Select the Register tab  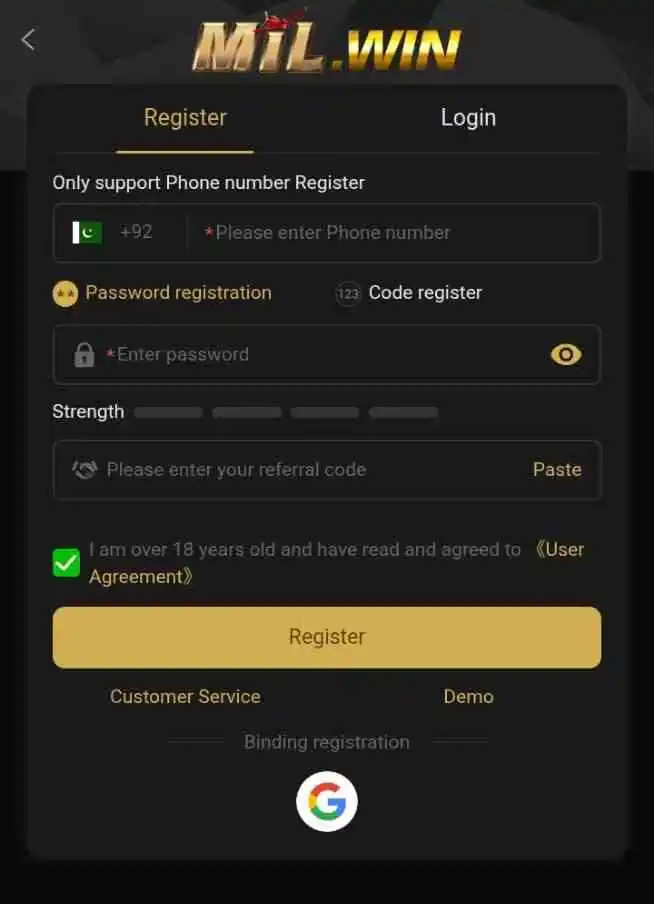point(185,118)
